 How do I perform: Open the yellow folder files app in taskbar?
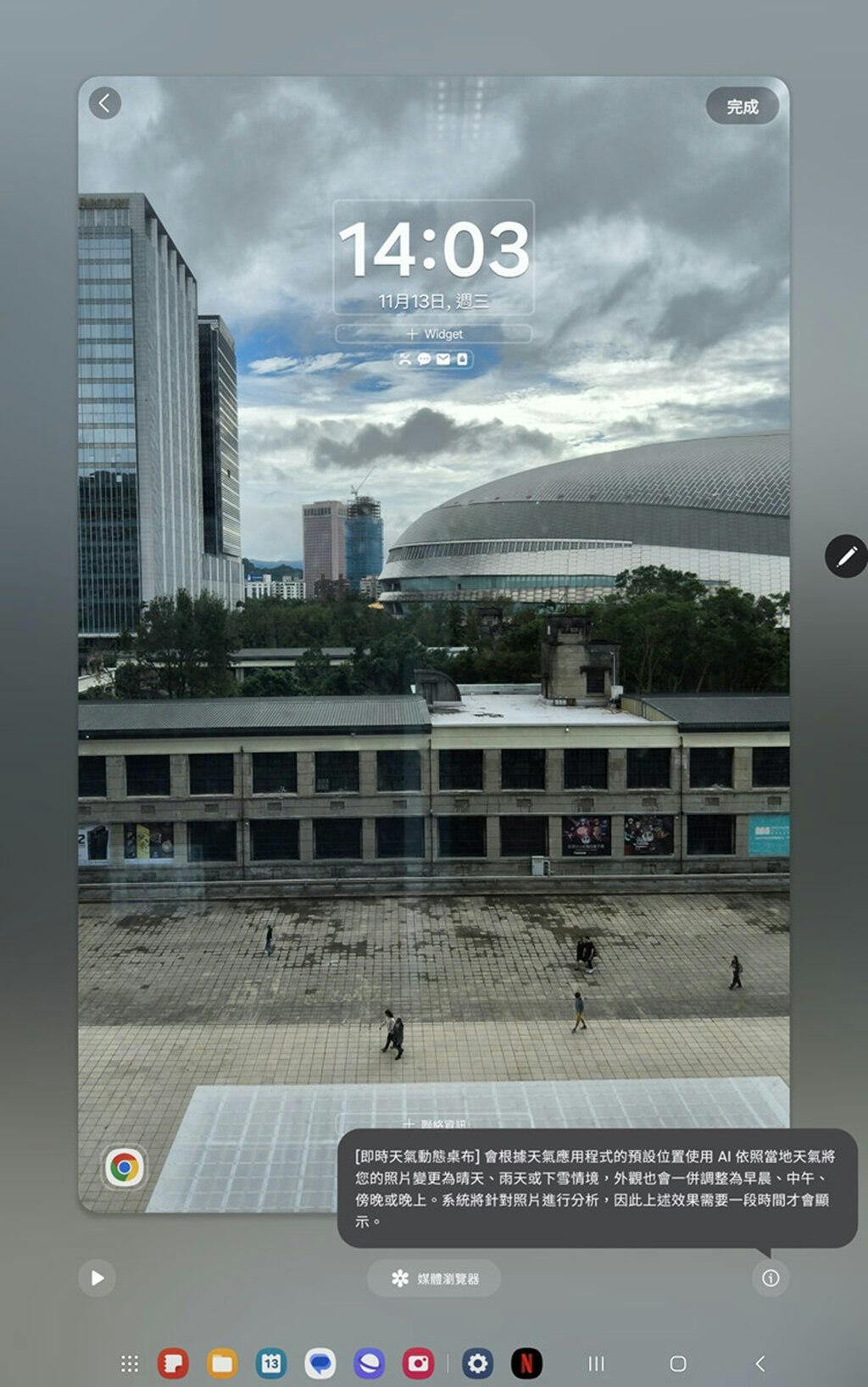point(222,1363)
